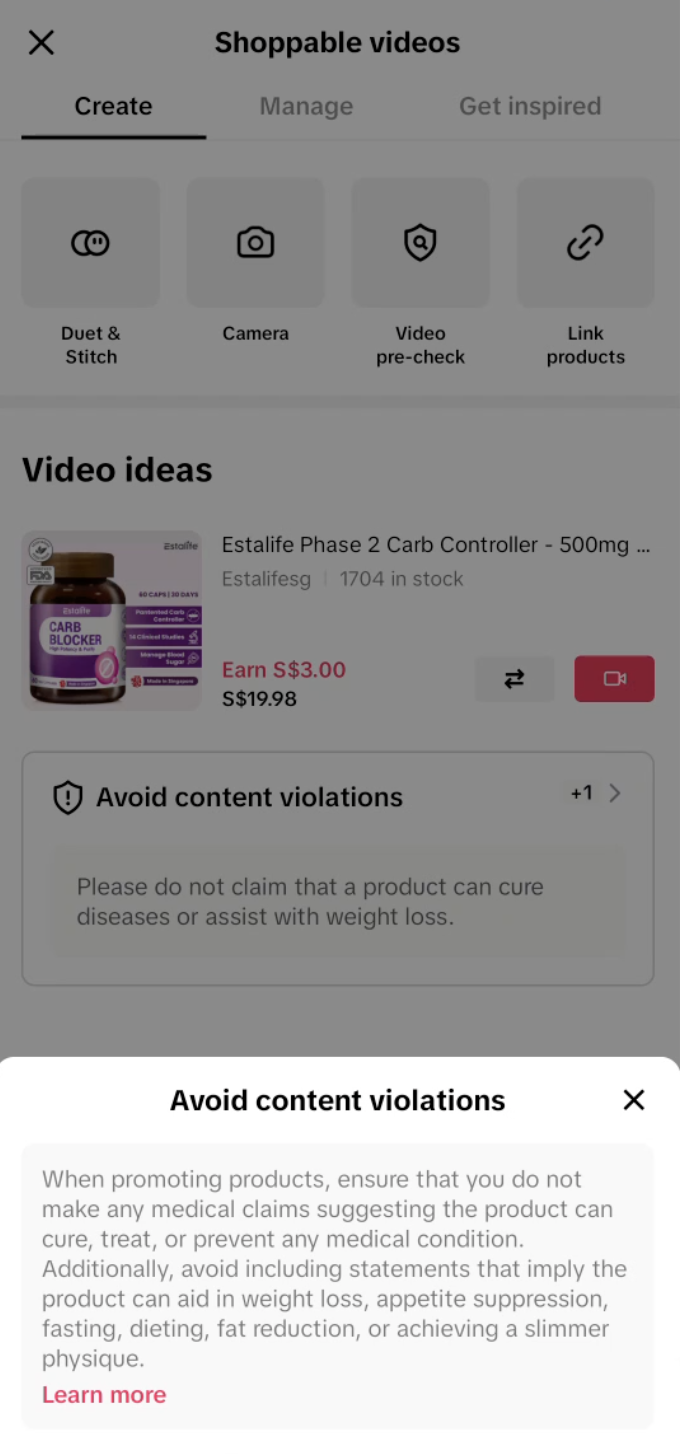Close the Shoppable videos screen
The height and width of the screenshot is (1454, 680).
(x=41, y=42)
